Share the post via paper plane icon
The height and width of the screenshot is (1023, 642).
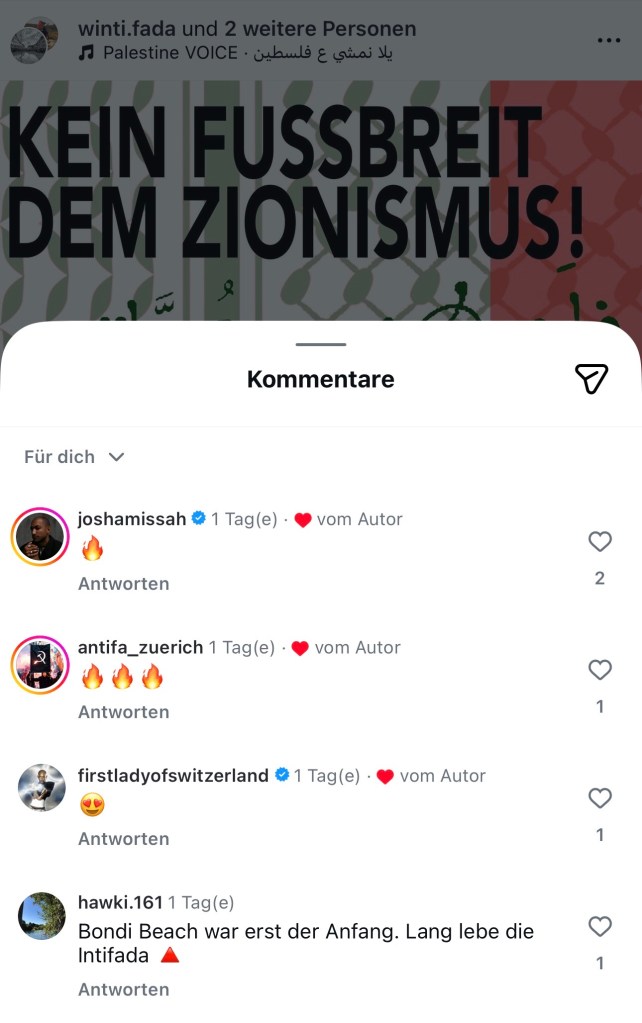click(591, 378)
